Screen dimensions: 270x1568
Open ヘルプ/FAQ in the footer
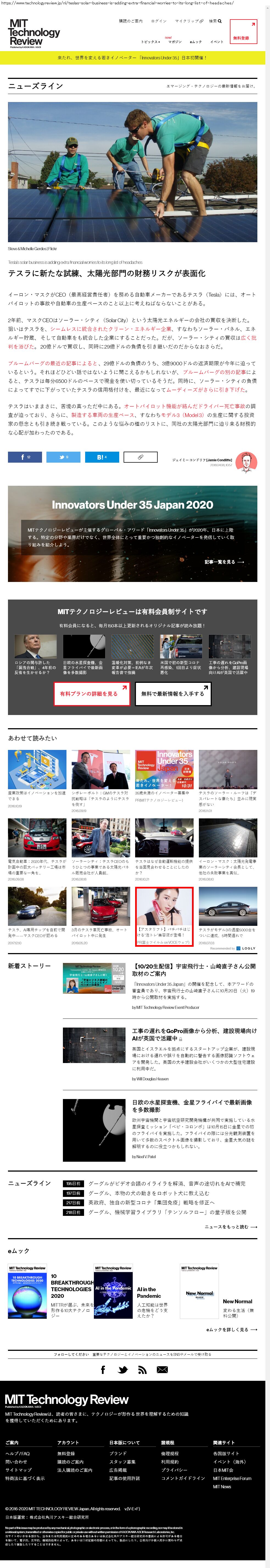tap(18, 1453)
